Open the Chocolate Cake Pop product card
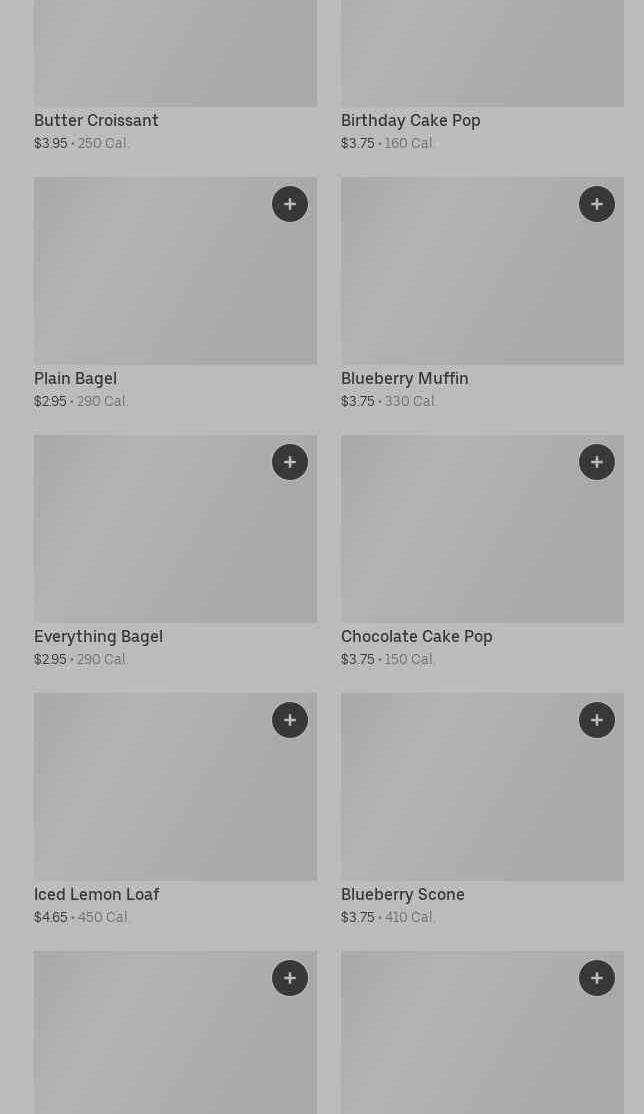Viewport: 644px width, 1114px height. pyautogui.click(x=483, y=551)
